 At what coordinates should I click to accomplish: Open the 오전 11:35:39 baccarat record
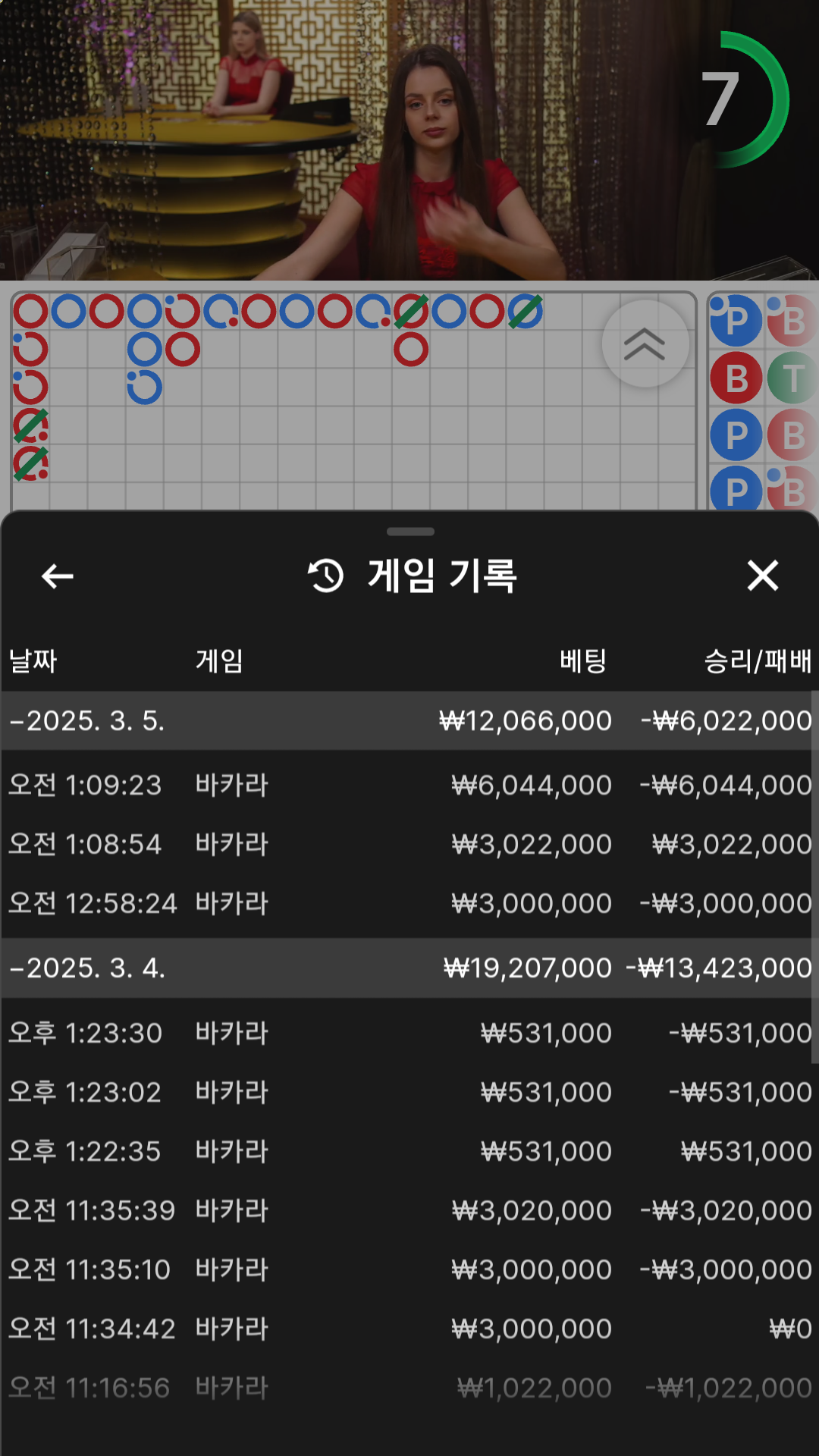coord(409,1210)
